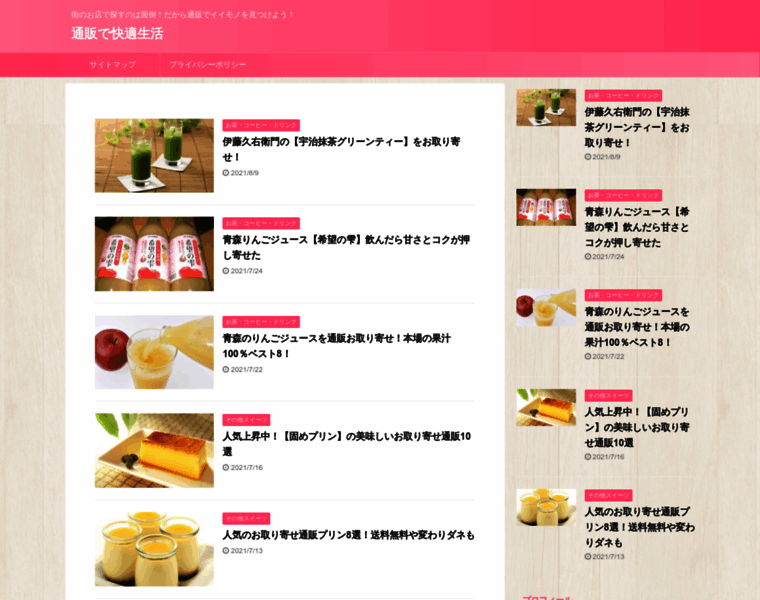Open main article 通販プリン8選 送料無料
The width and height of the screenshot is (760, 600).
click(348, 535)
